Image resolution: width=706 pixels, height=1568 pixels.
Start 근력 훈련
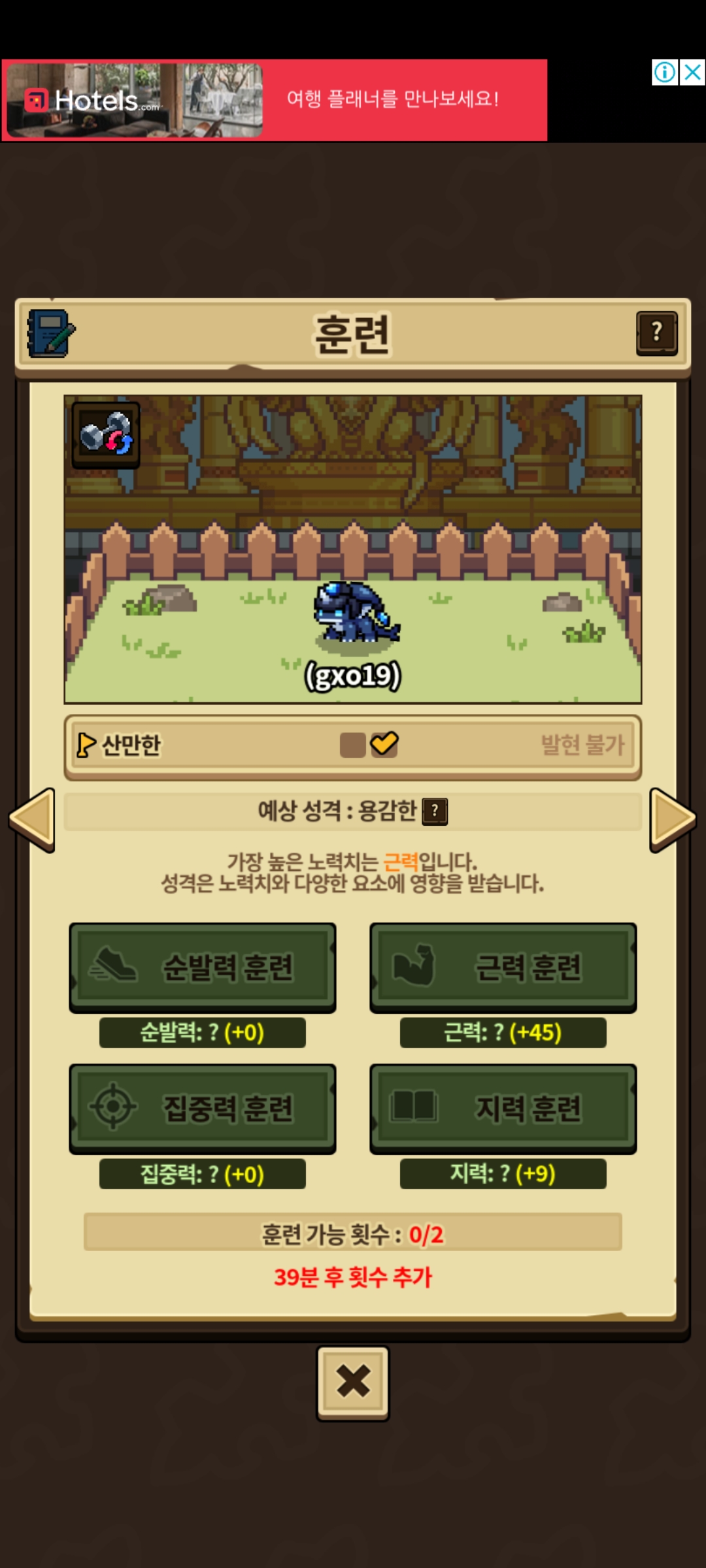[x=503, y=967]
